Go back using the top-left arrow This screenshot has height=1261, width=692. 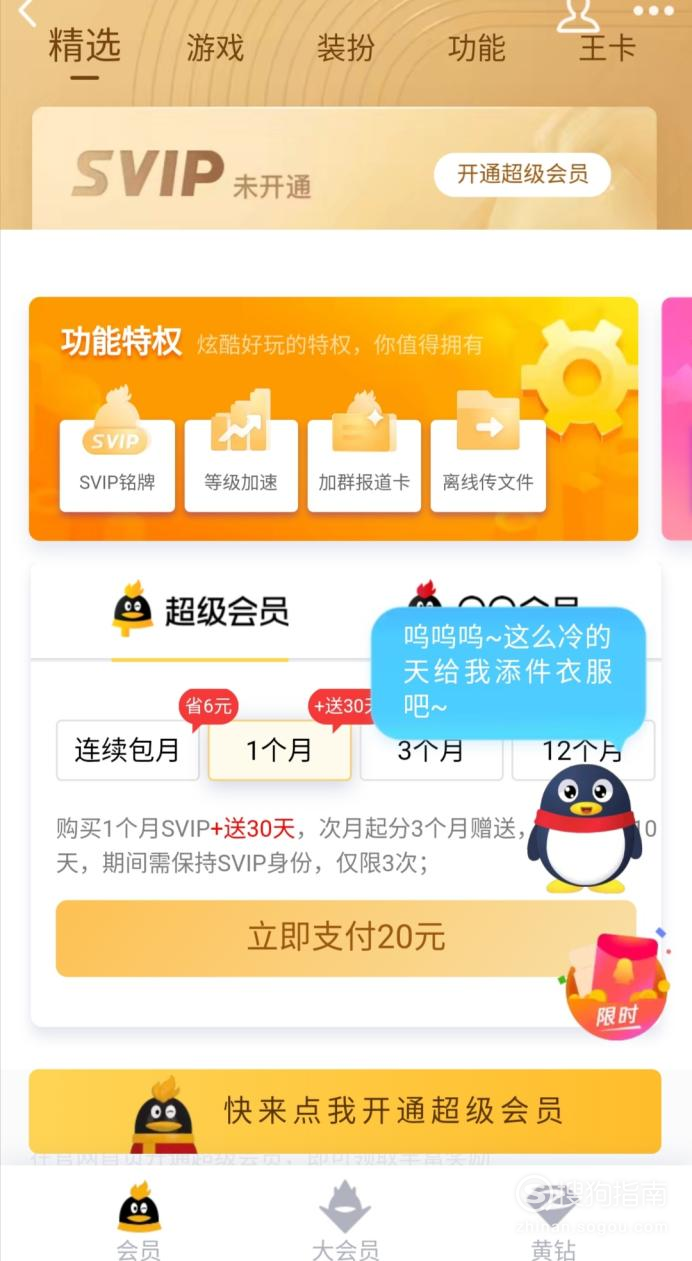tap(27, 12)
